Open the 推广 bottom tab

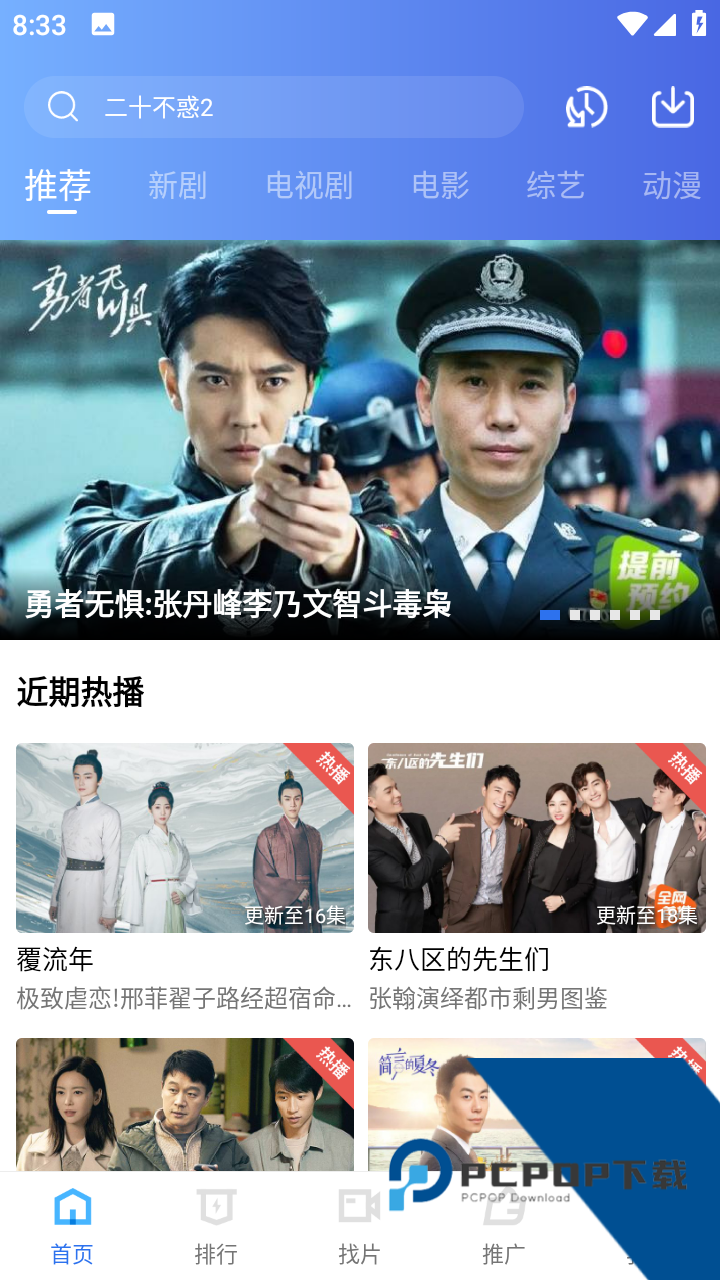pos(503,1226)
